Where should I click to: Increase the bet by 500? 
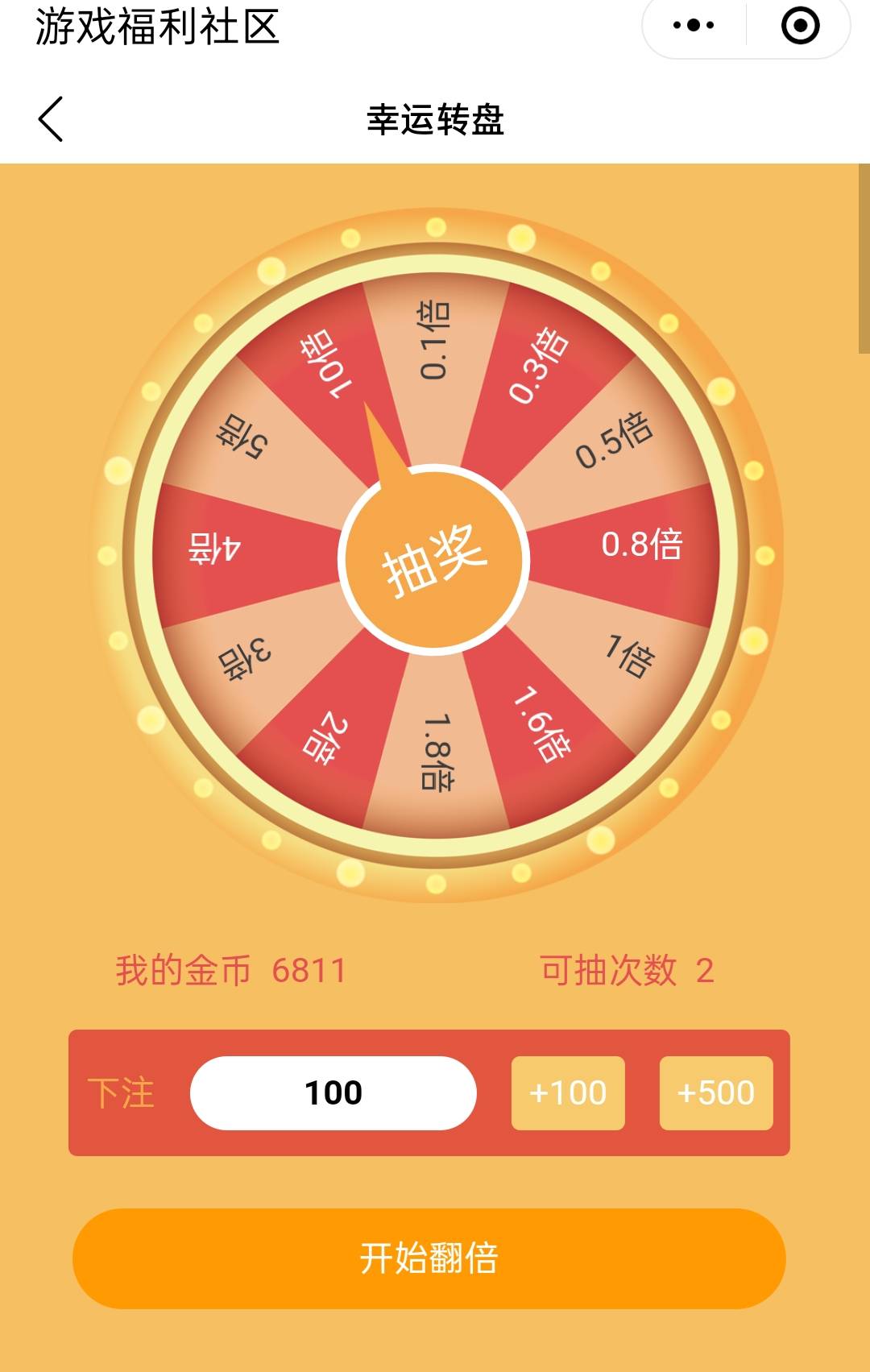pyautogui.click(x=716, y=1093)
